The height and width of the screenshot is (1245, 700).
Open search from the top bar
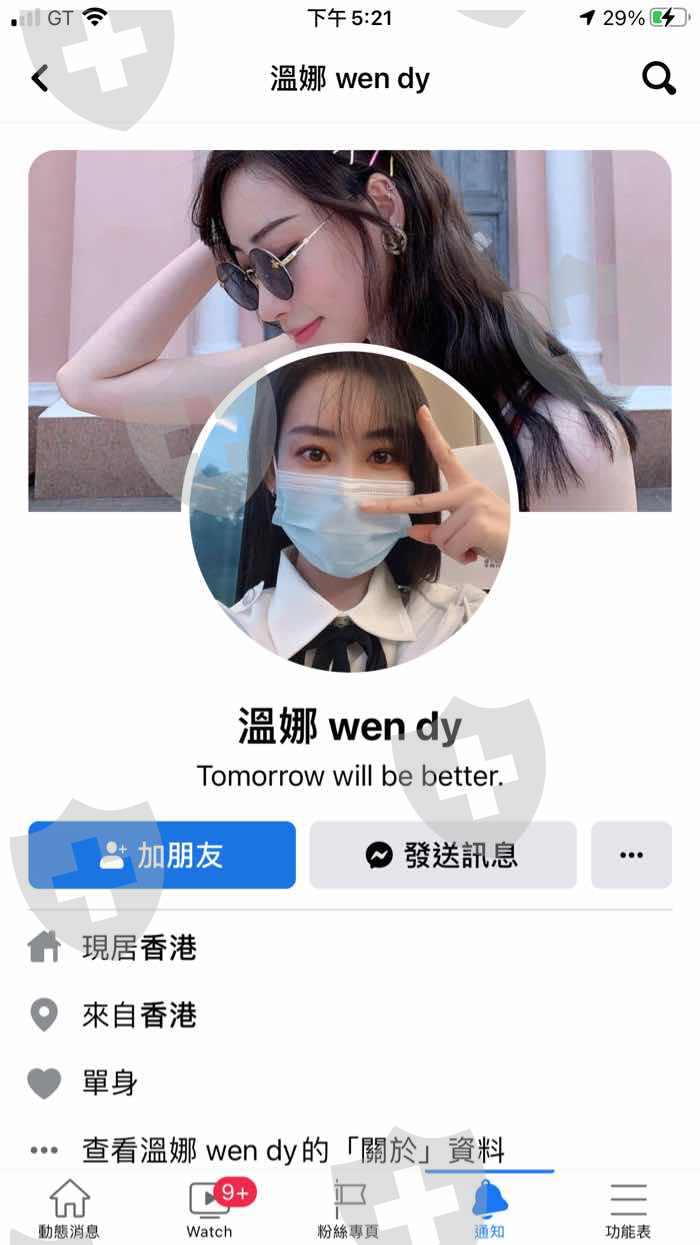click(659, 78)
